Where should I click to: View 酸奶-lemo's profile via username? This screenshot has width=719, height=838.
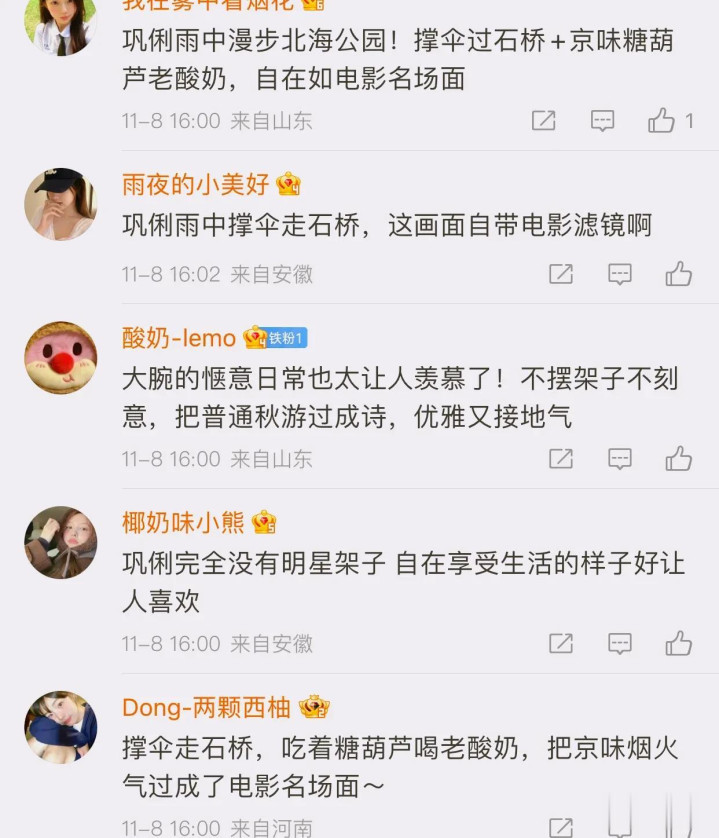(179, 338)
